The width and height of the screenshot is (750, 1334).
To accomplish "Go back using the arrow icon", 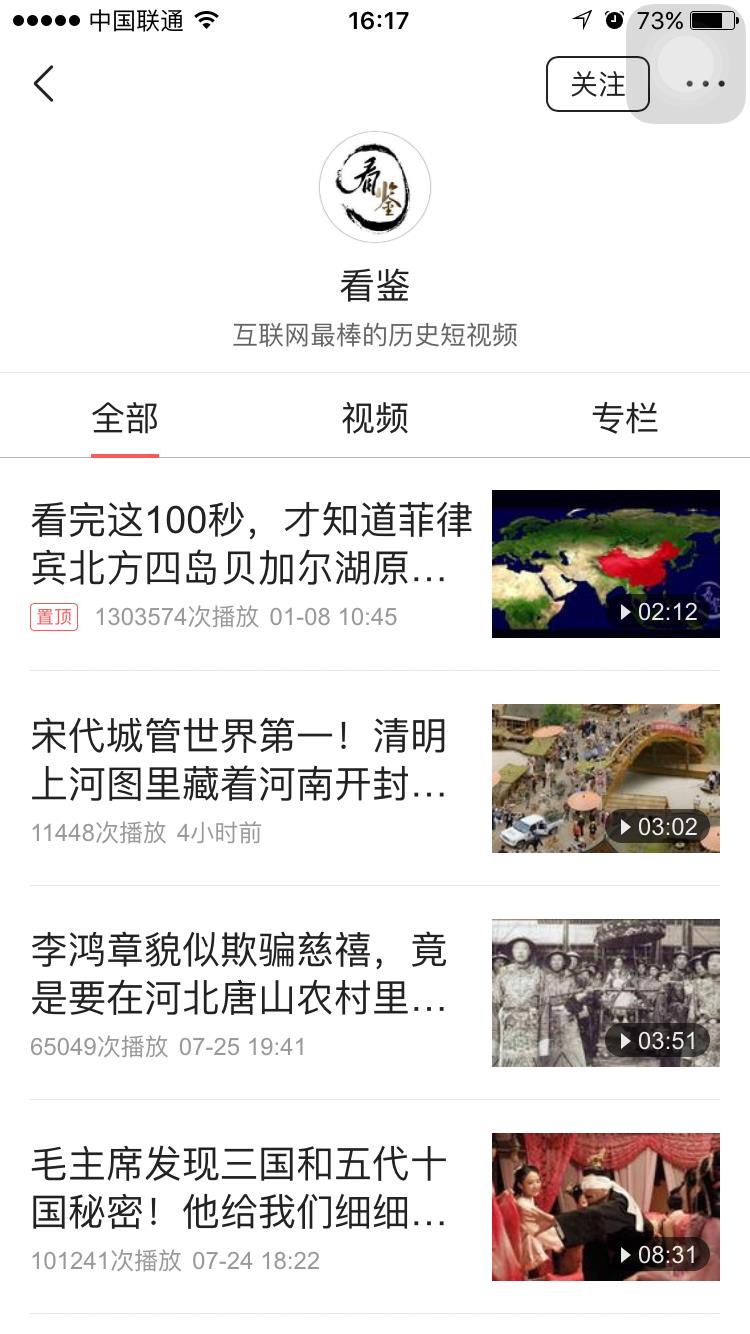I will 44,84.
